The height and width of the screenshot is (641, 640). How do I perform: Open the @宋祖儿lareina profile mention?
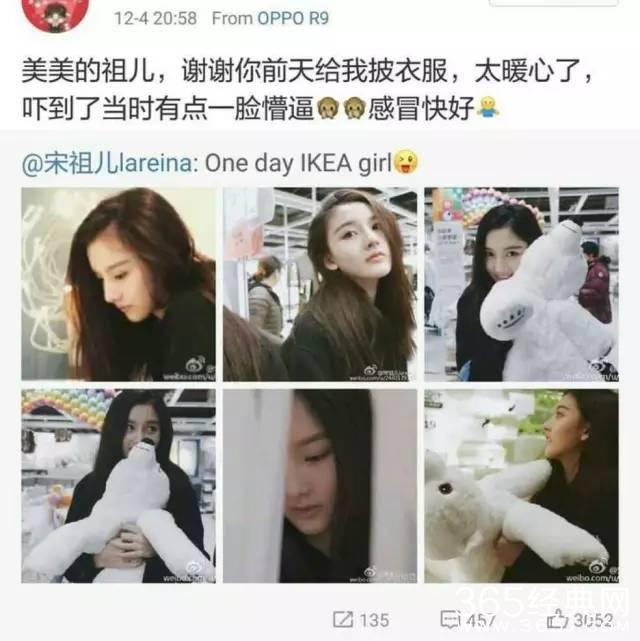click(108, 162)
